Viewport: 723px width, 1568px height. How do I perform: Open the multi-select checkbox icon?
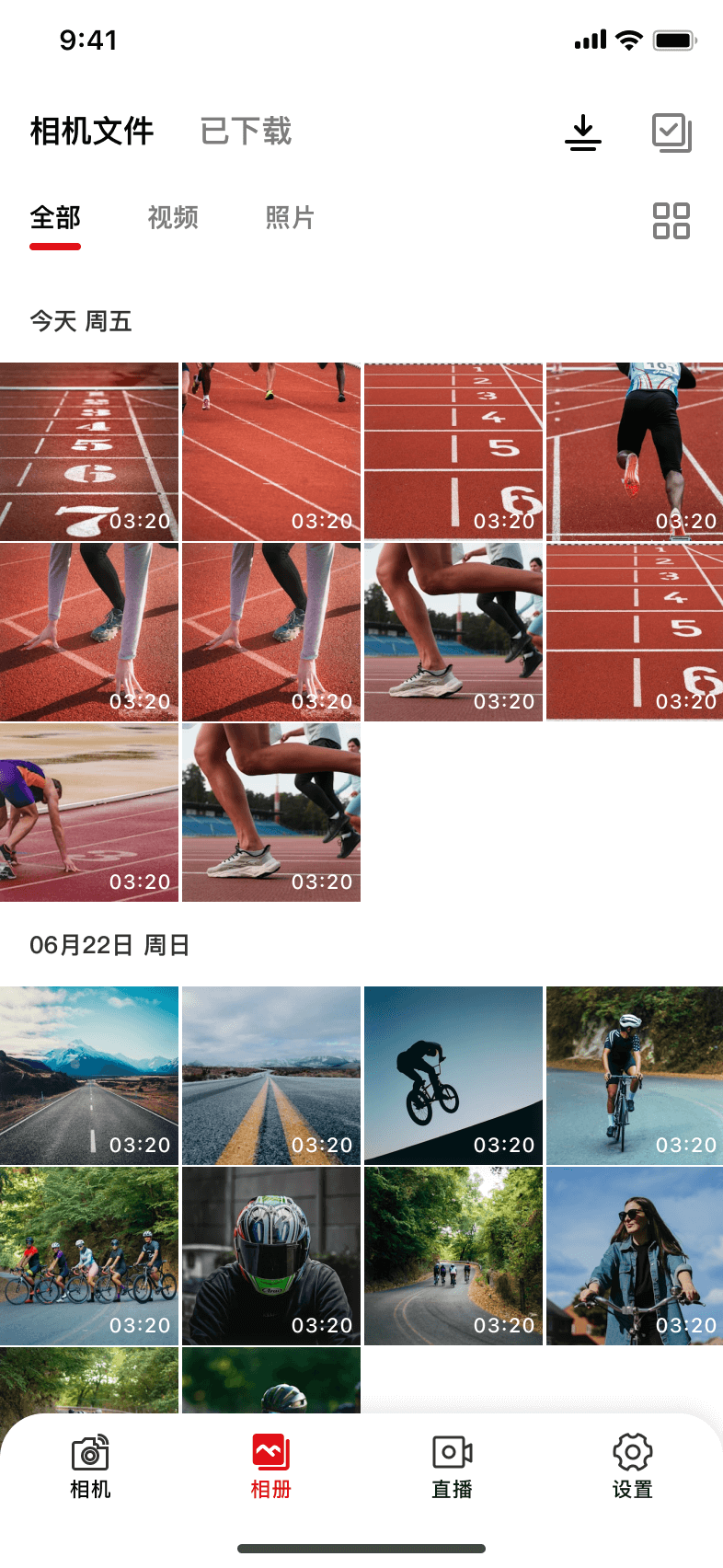(671, 133)
